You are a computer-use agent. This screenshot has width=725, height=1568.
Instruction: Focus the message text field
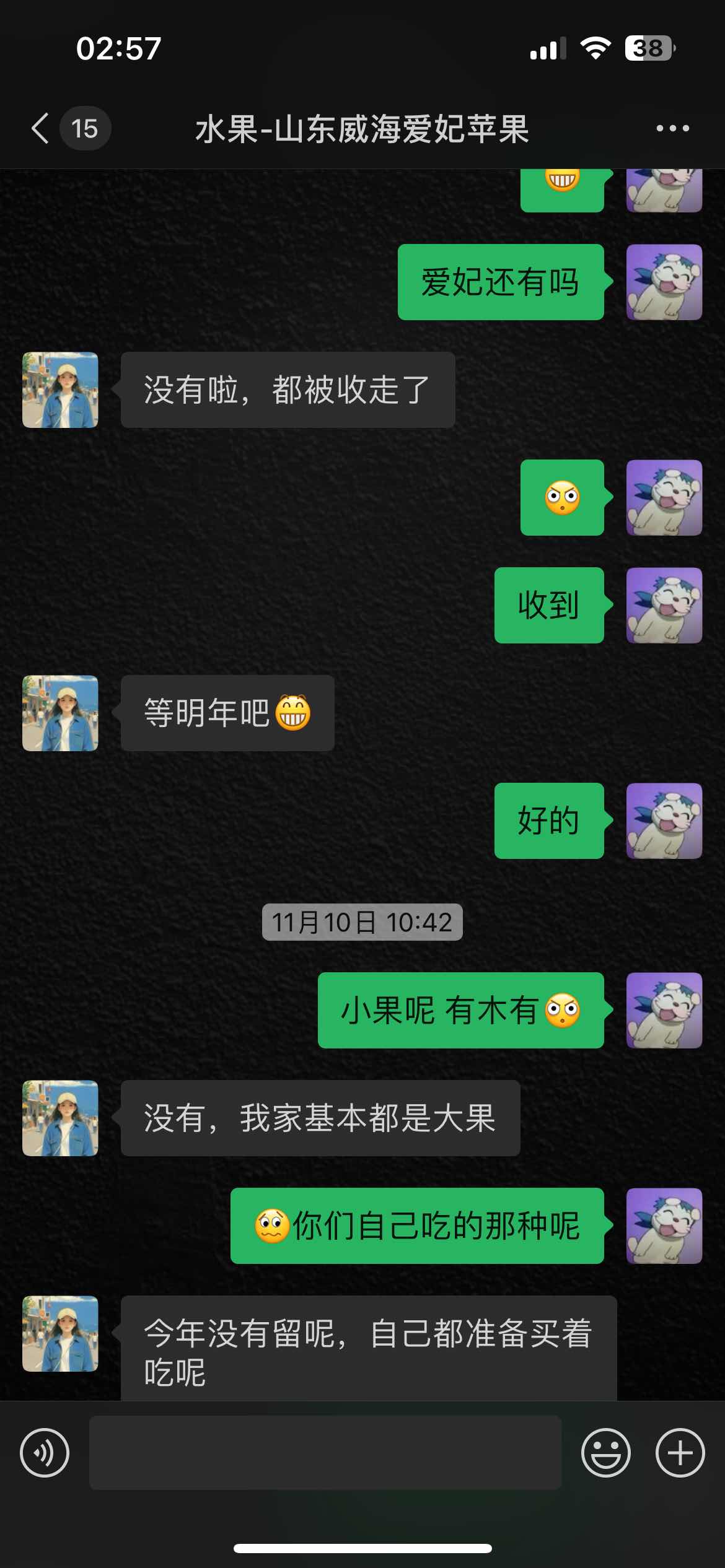(x=325, y=1453)
